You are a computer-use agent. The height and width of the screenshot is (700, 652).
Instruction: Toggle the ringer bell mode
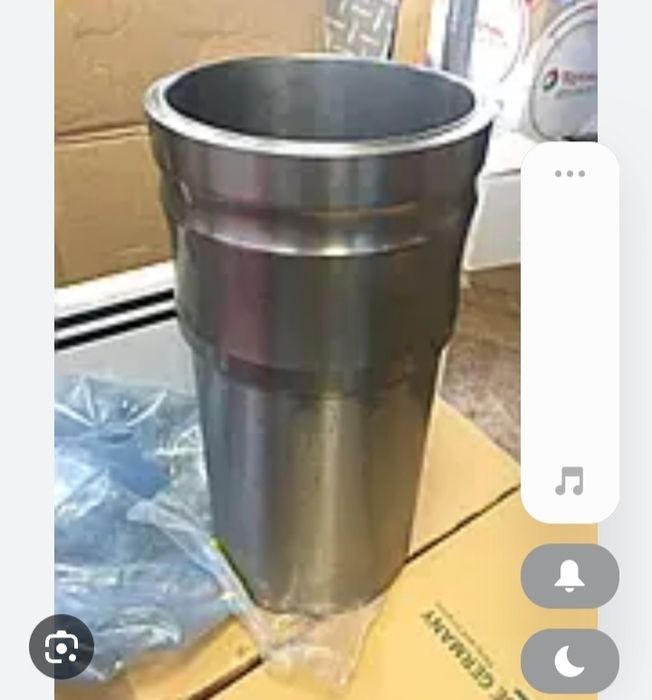[569, 575]
